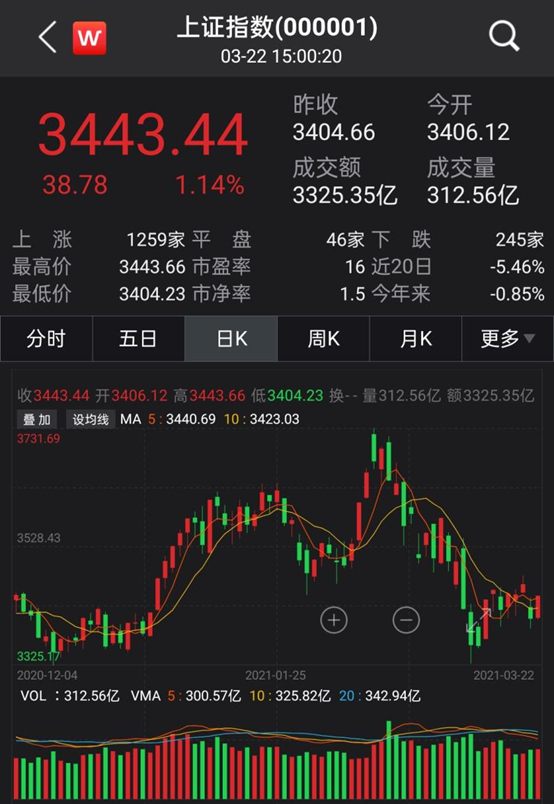Go back using the top arrow

(x=47, y=37)
